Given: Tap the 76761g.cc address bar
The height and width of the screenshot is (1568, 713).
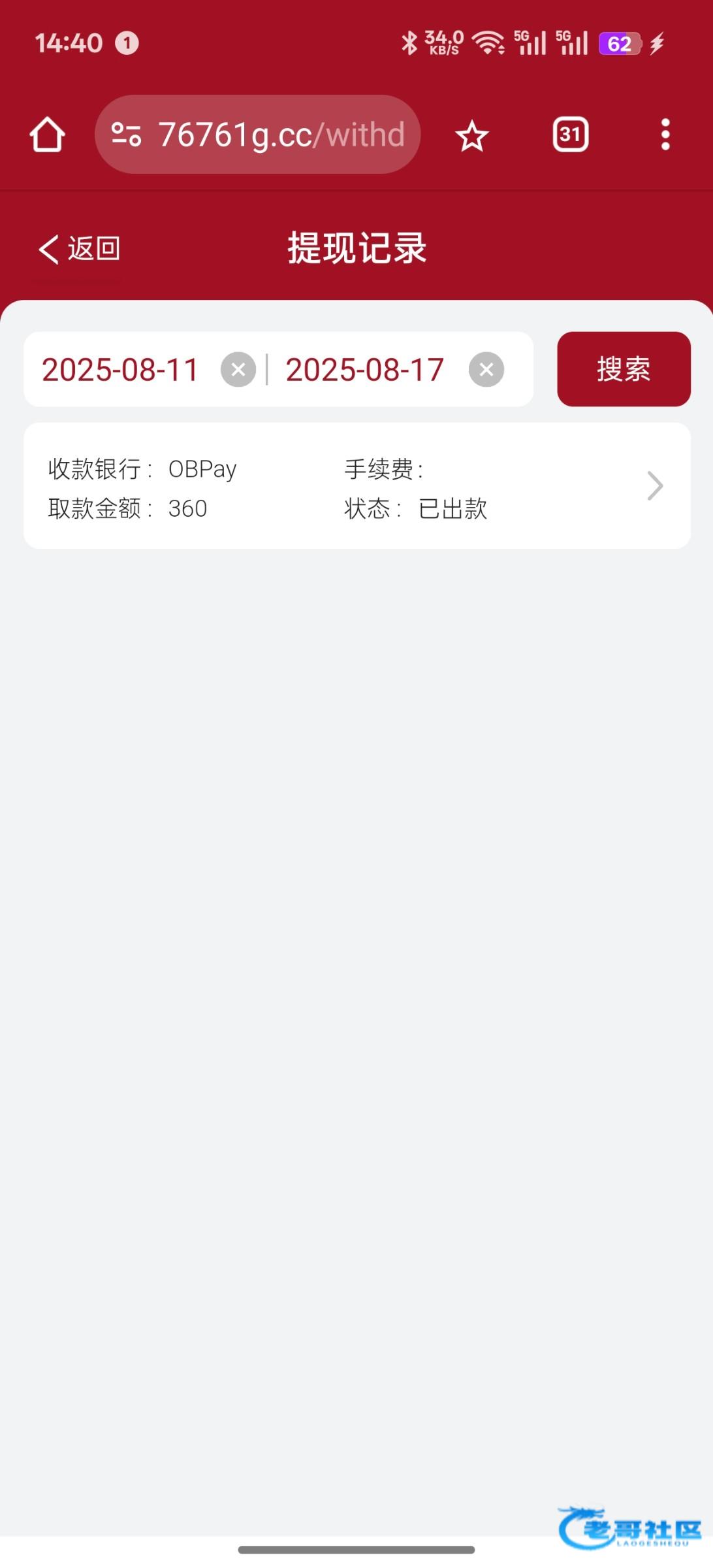Looking at the screenshot, I should [257, 135].
